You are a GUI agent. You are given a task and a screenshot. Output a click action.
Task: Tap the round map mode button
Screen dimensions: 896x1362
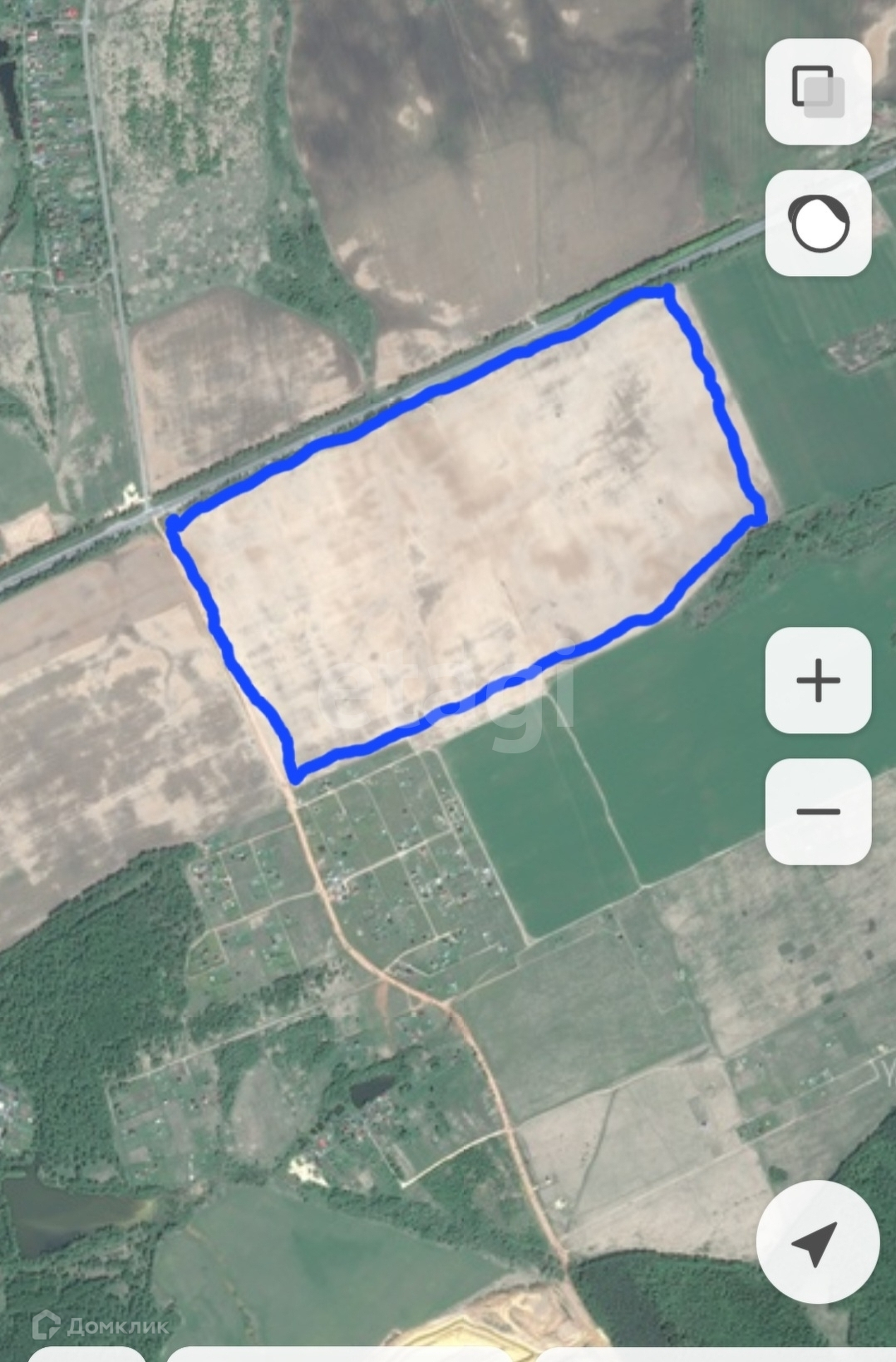(x=818, y=223)
